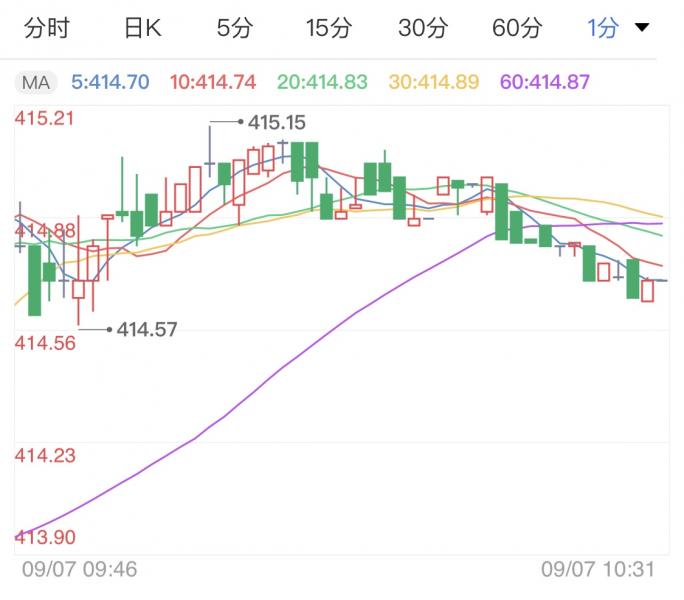The height and width of the screenshot is (600, 684).
Task: View the 60分 interval chart
Action: point(517,28)
